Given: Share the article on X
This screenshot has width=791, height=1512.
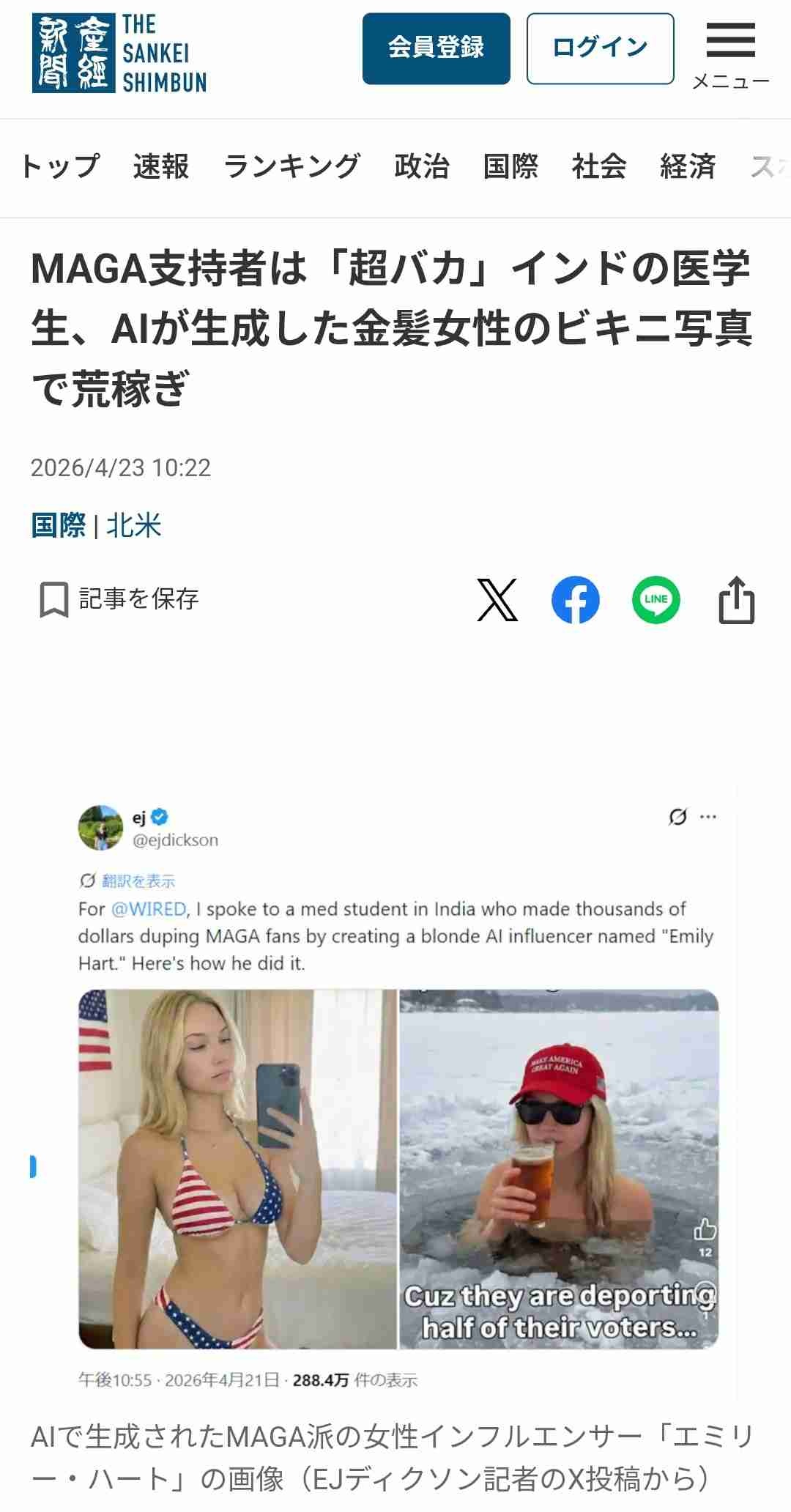Looking at the screenshot, I should coord(497,600).
